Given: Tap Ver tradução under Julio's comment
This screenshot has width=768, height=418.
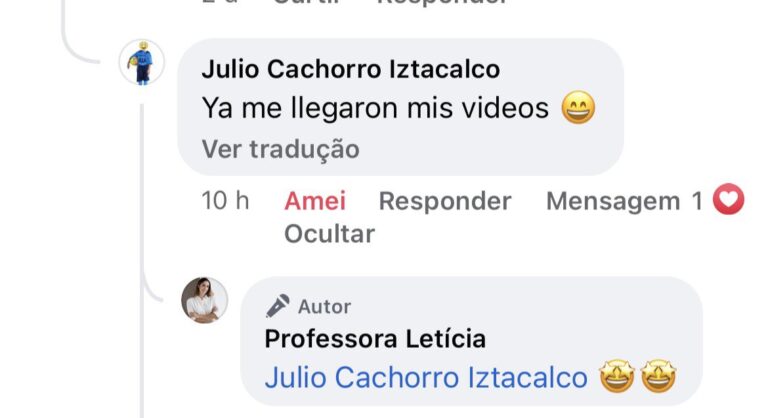Looking at the screenshot, I should click(x=280, y=149).
